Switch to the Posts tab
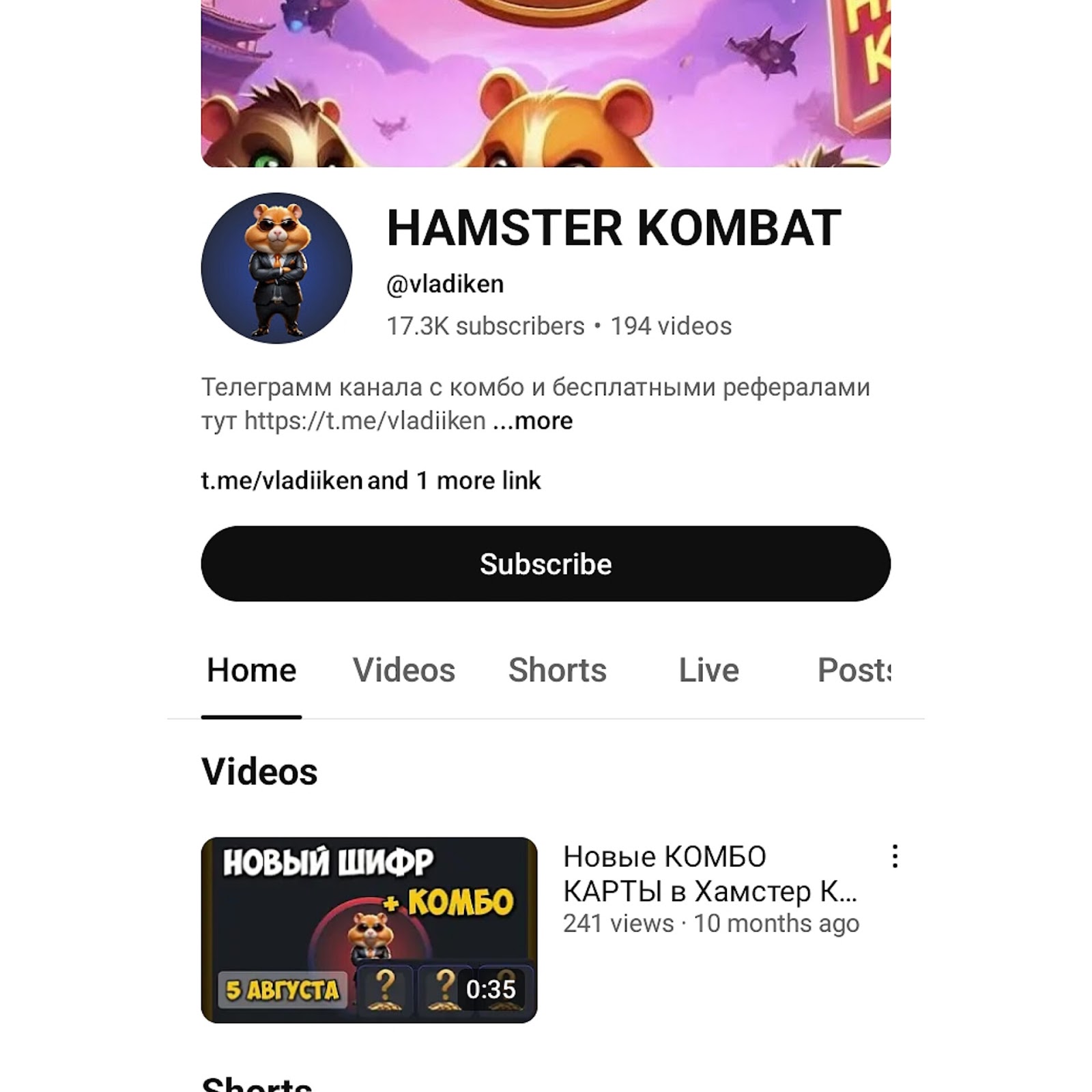This screenshot has height=1092, width=1092. 853,670
